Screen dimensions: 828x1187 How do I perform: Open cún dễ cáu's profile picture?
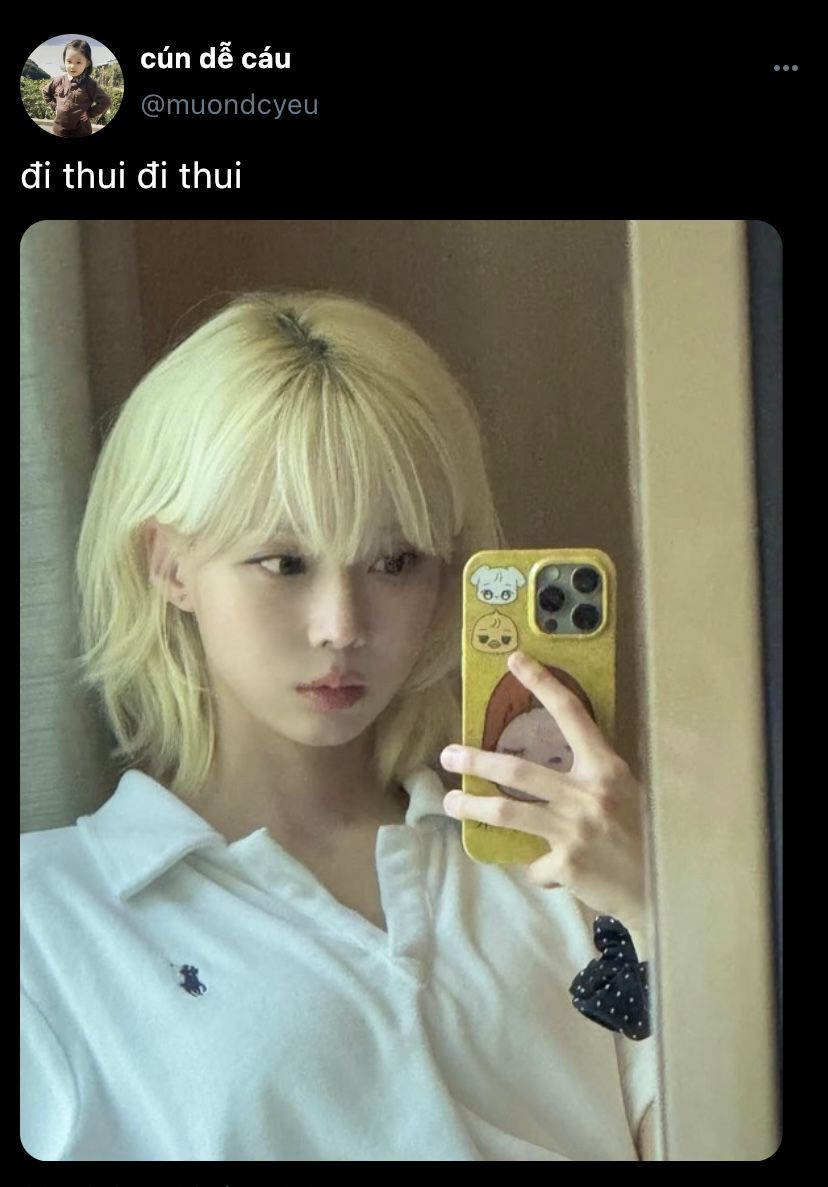[71, 85]
